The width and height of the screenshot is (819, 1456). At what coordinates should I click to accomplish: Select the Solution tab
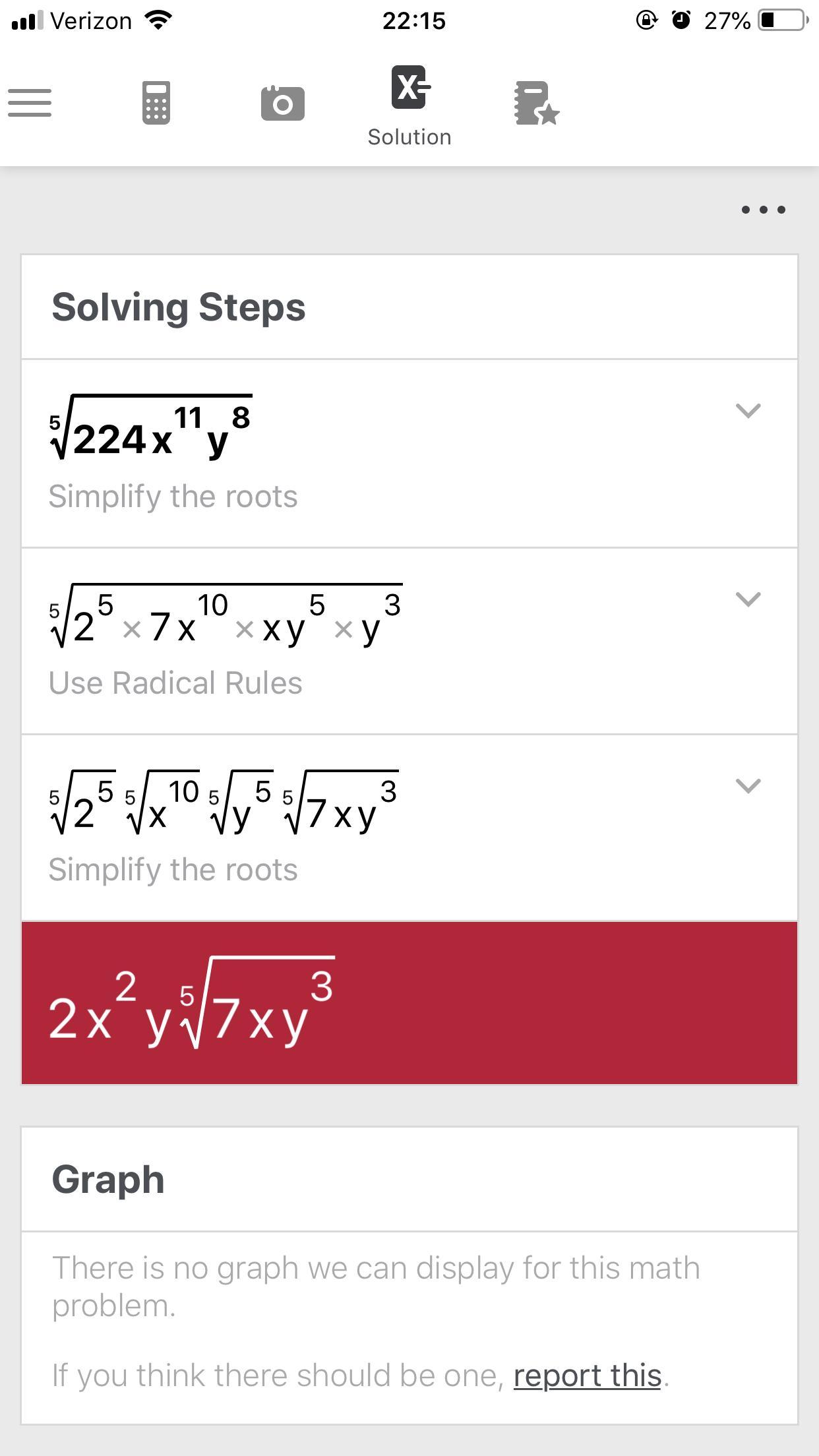(x=409, y=106)
